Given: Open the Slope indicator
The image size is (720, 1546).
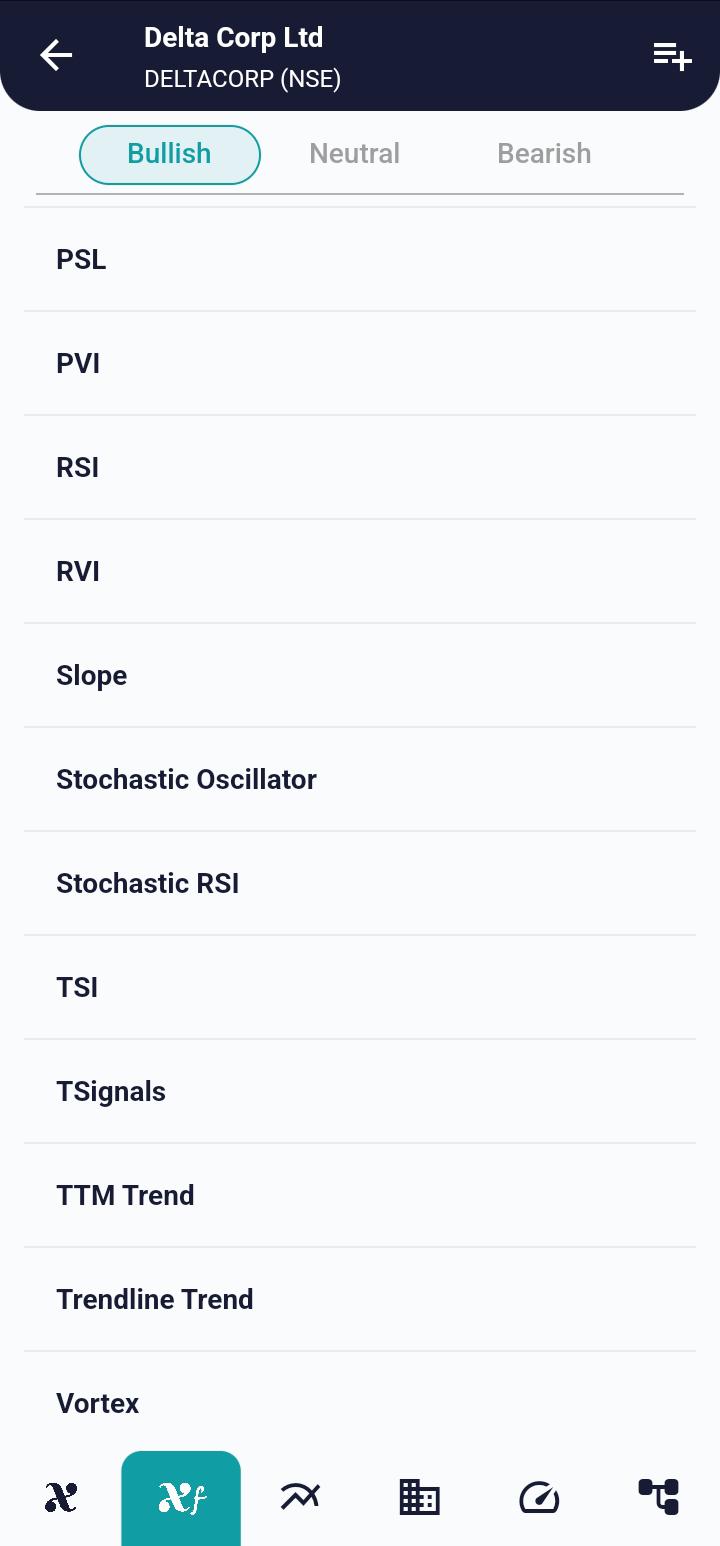Looking at the screenshot, I should pyautogui.click(x=360, y=675).
